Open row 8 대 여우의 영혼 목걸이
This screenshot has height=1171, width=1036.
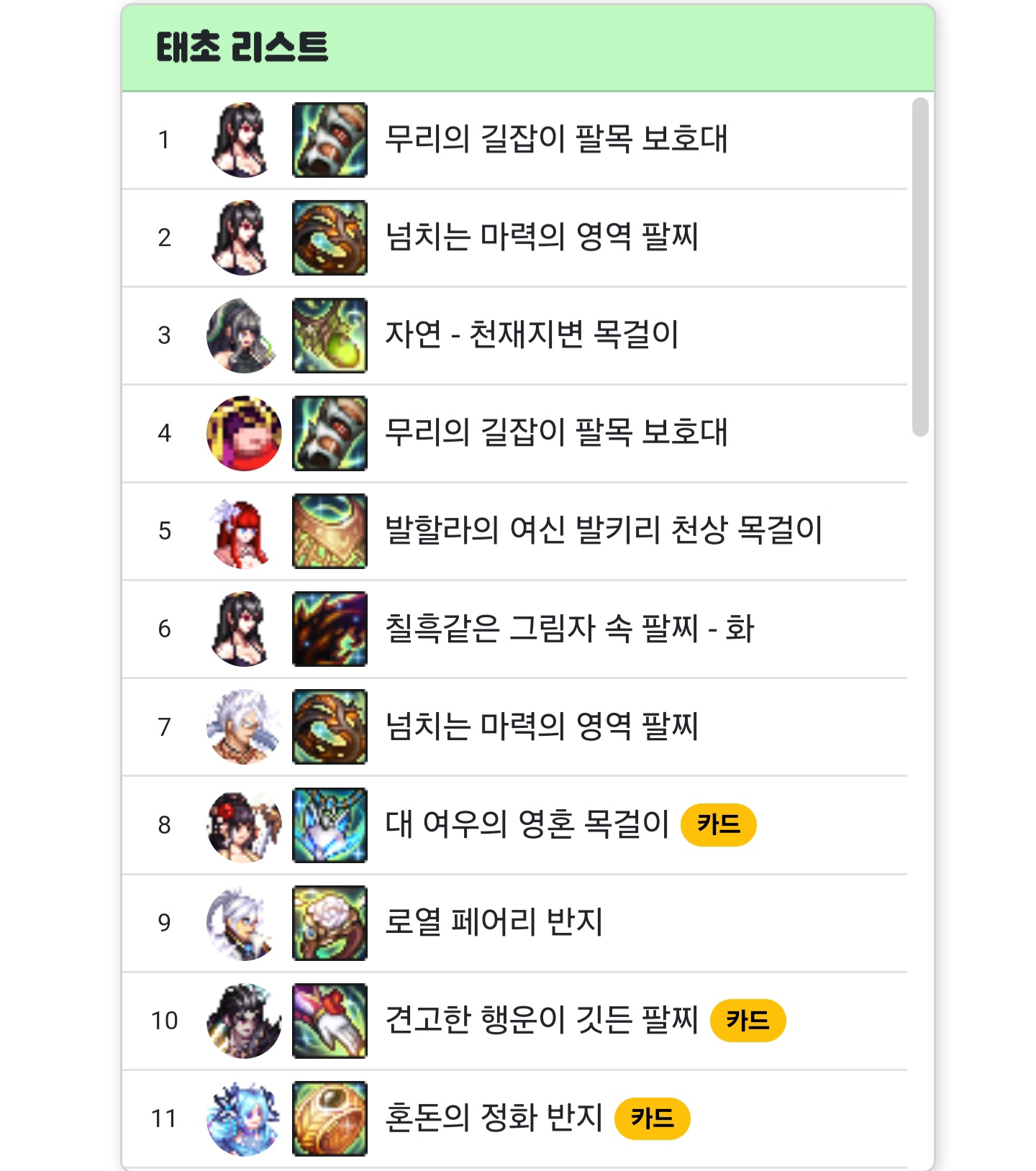tap(527, 824)
